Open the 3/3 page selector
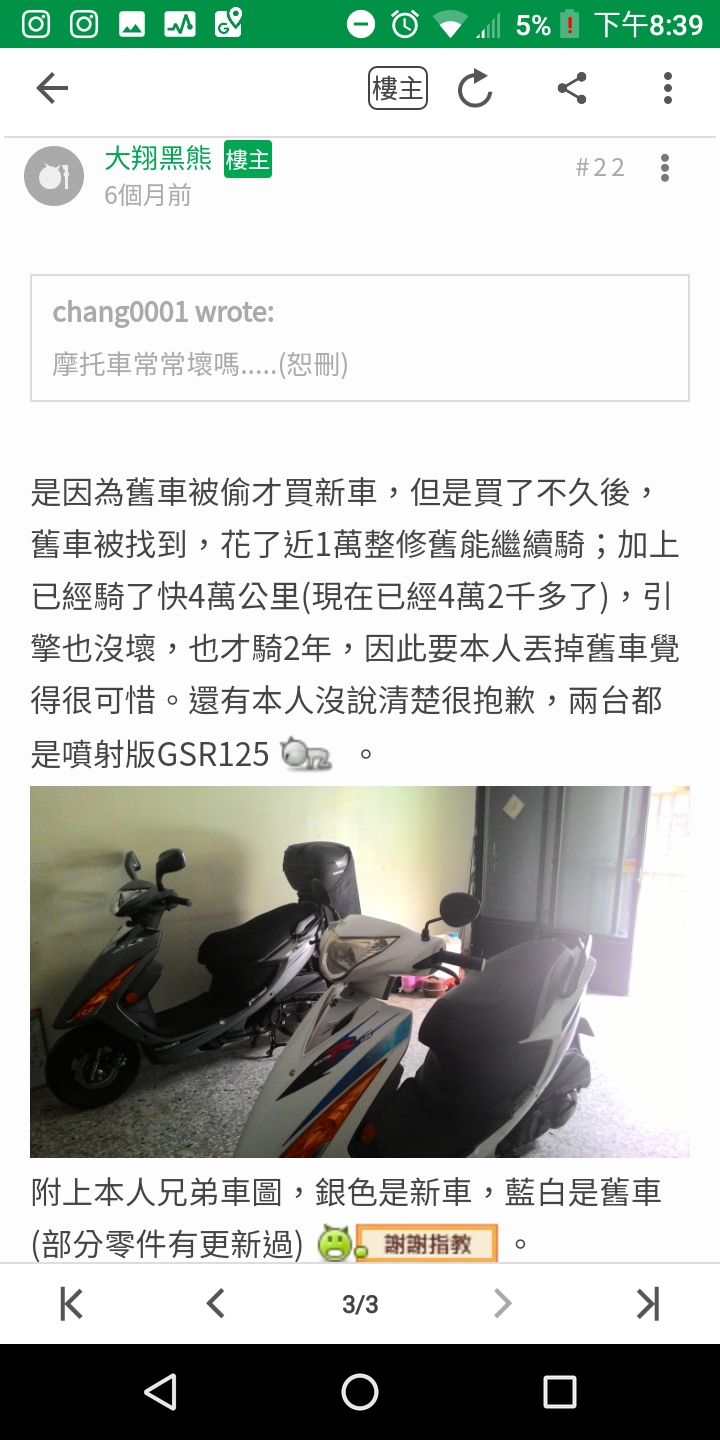720x1440 pixels. [360, 1304]
